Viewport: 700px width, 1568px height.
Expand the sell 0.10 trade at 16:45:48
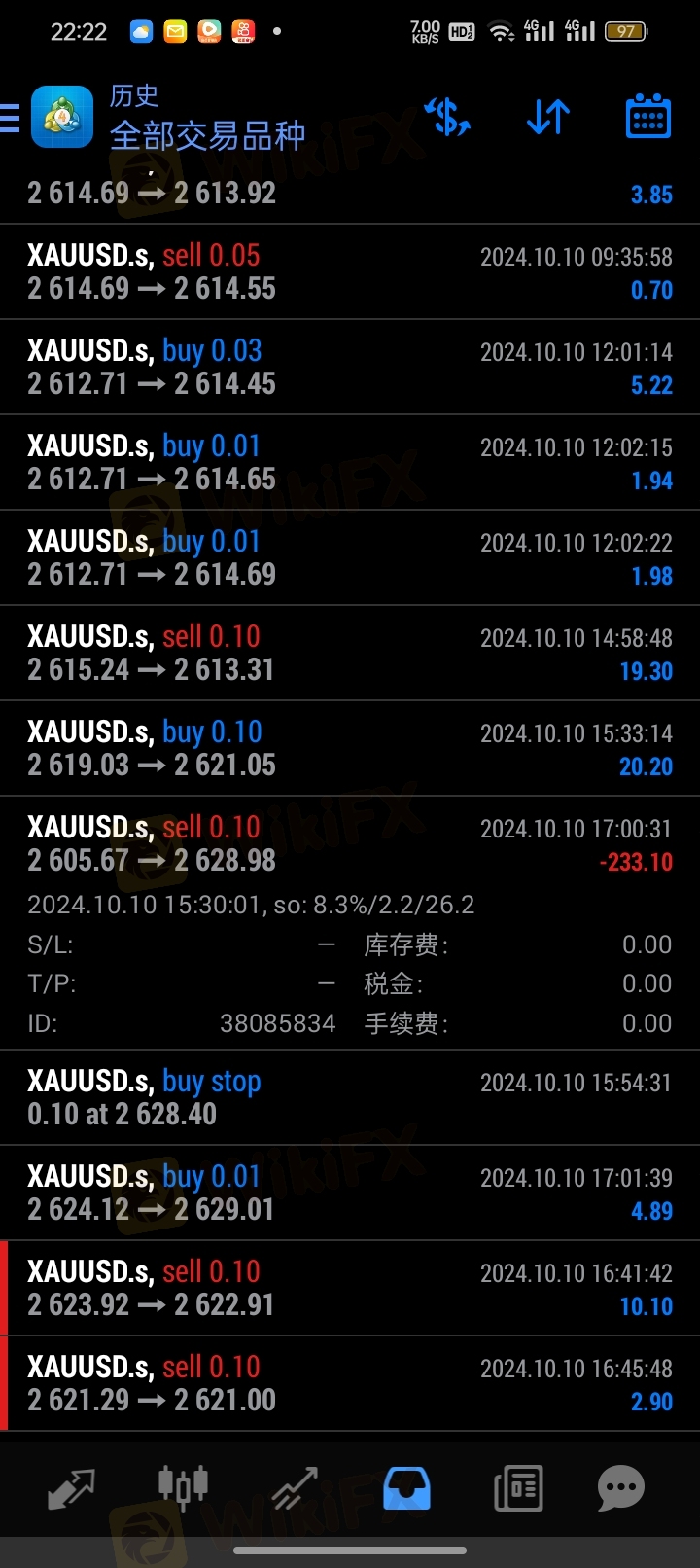[x=350, y=1383]
